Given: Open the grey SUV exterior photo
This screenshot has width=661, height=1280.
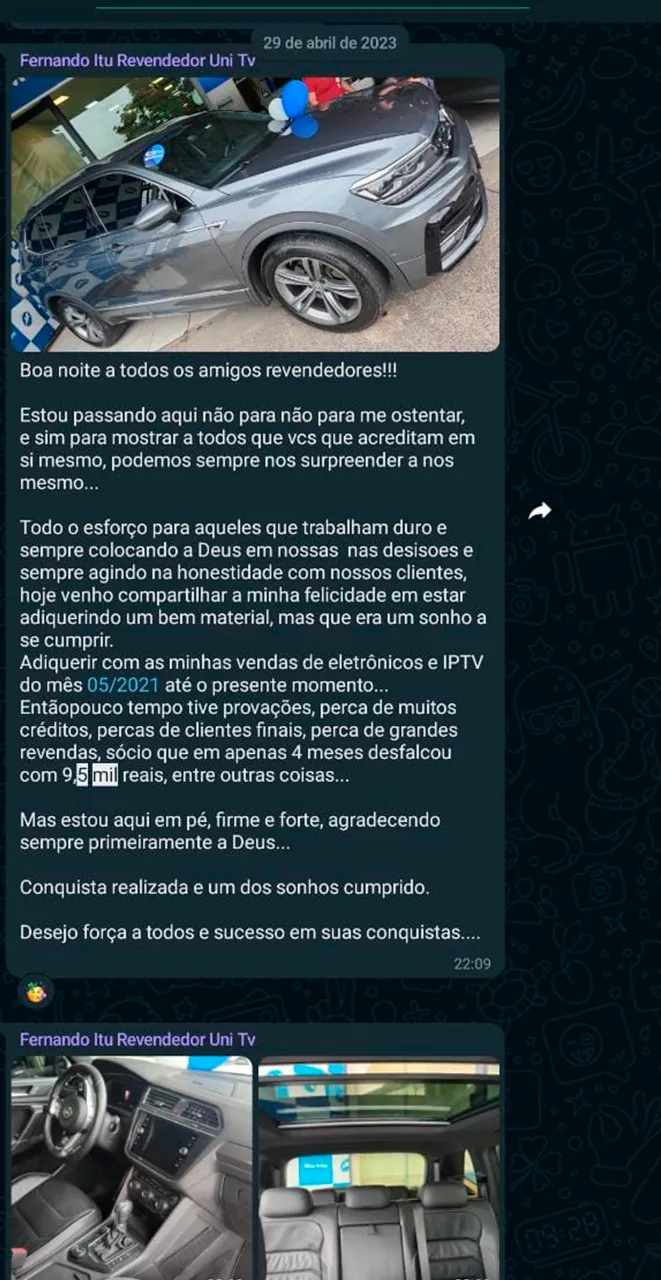Looking at the screenshot, I should 255,214.
